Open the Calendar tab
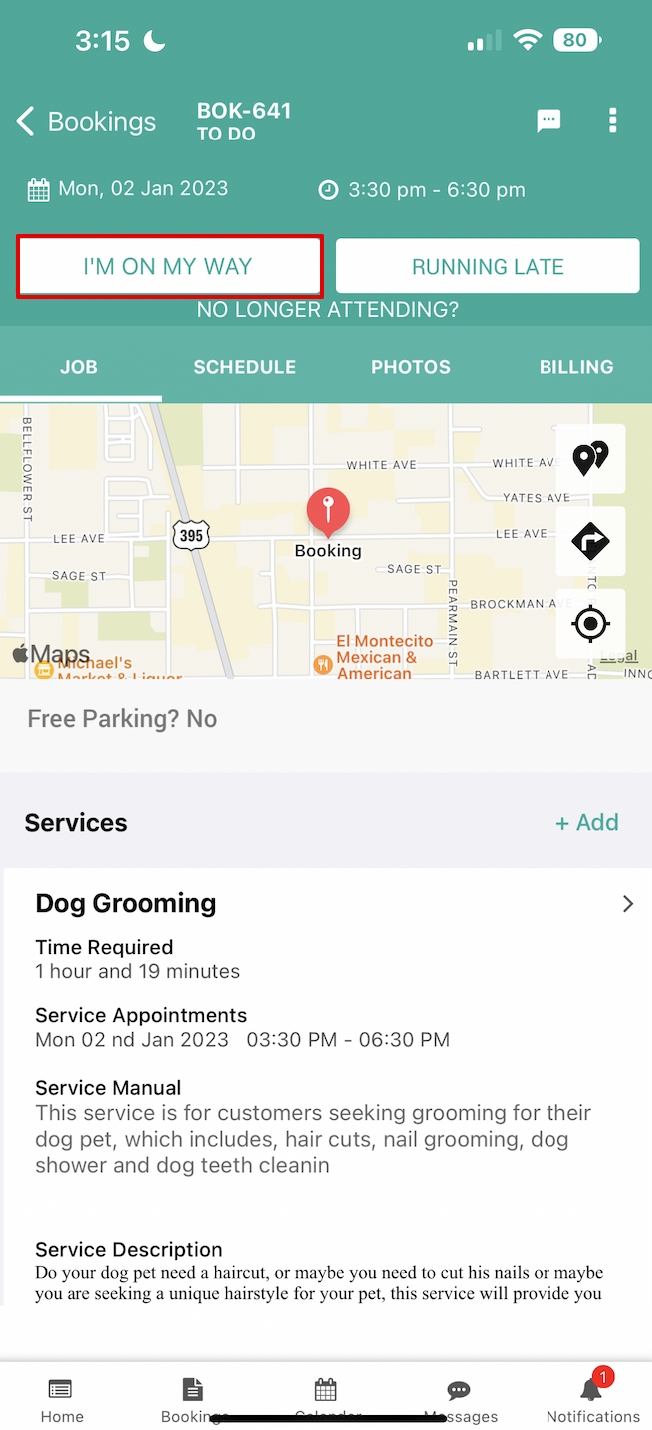Image resolution: width=652 pixels, height=1430 pixels. tap(327, 1400)
